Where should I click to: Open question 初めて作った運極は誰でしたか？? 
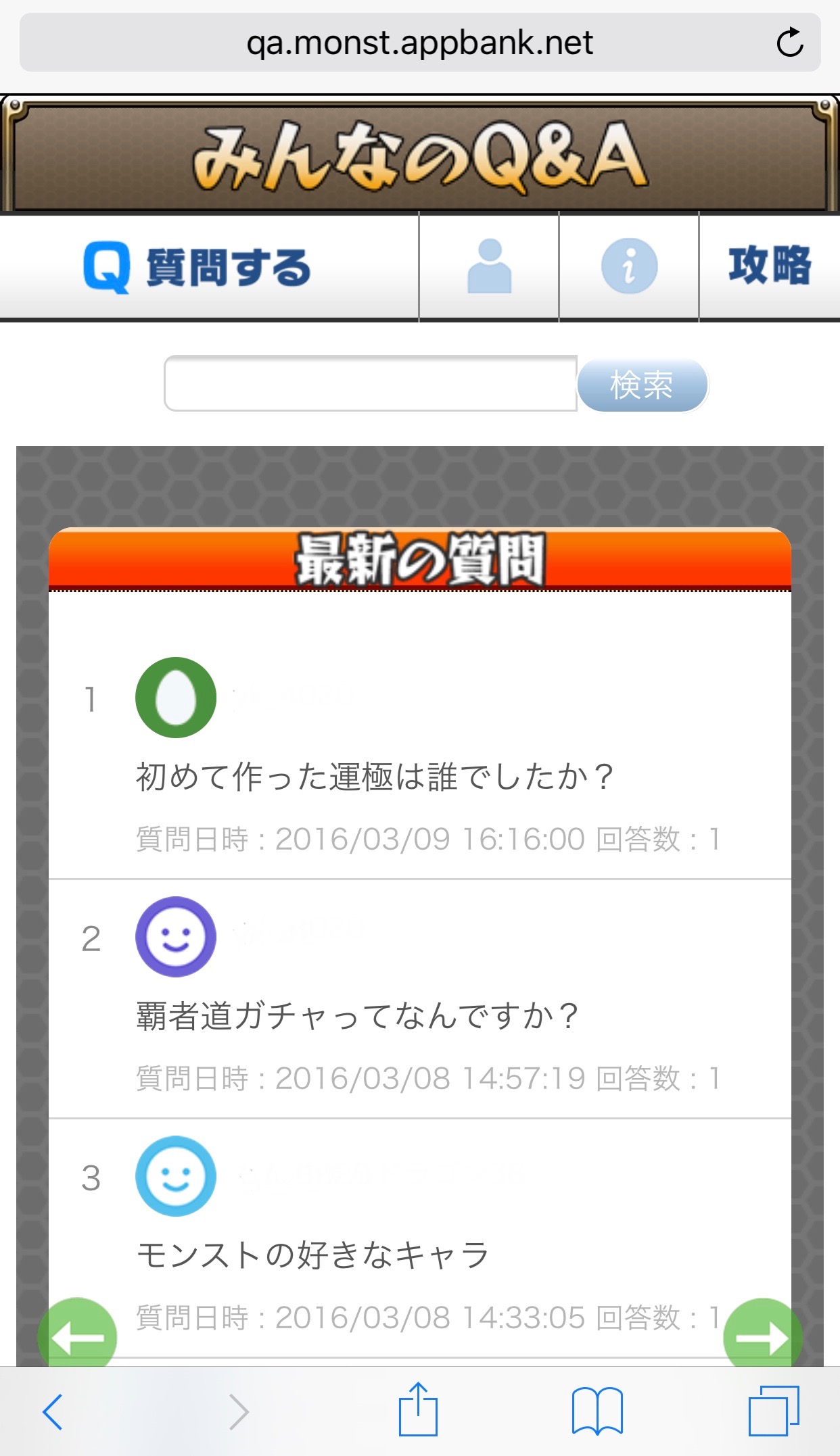tap(375, 776)
